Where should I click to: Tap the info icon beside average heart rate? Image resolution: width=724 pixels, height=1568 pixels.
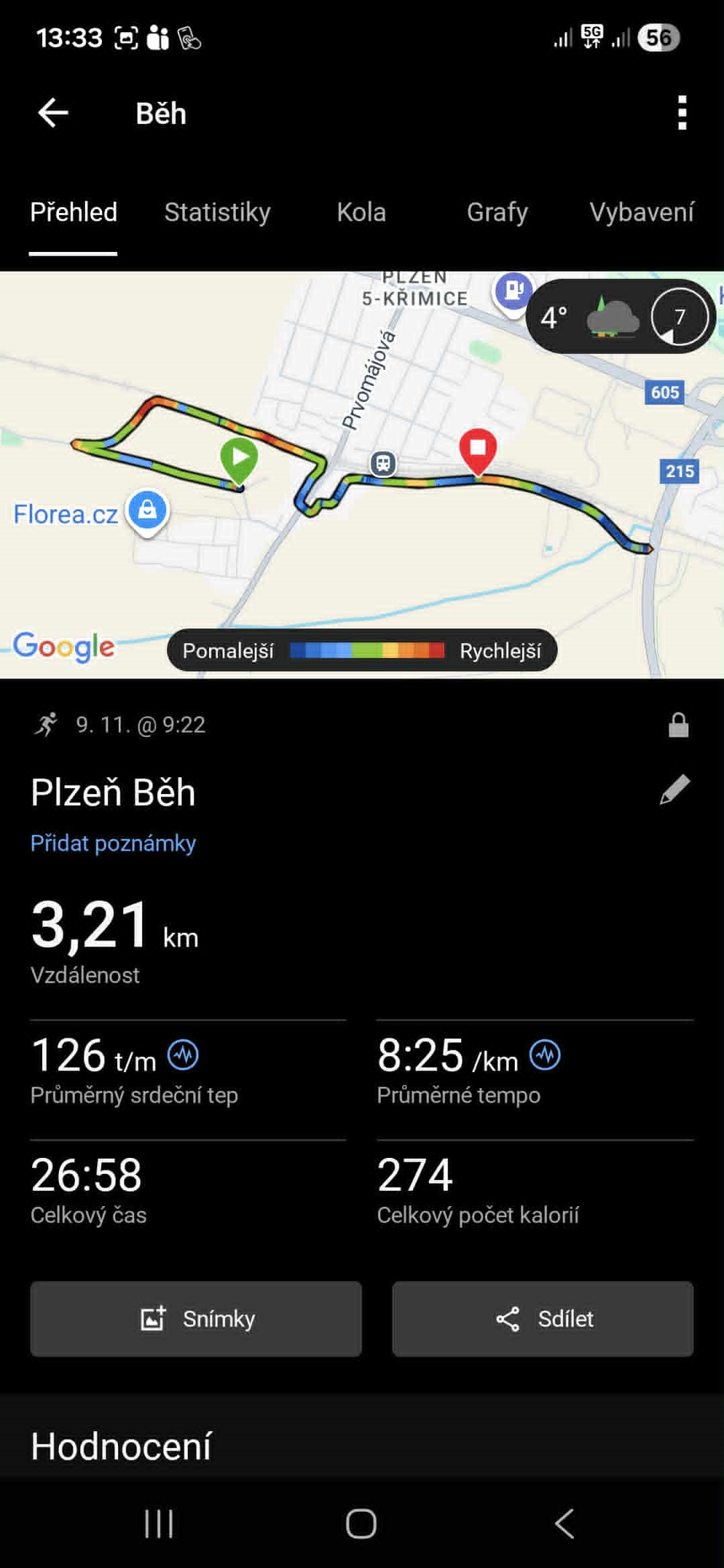pyautogui.click(x=183, y=1056)
